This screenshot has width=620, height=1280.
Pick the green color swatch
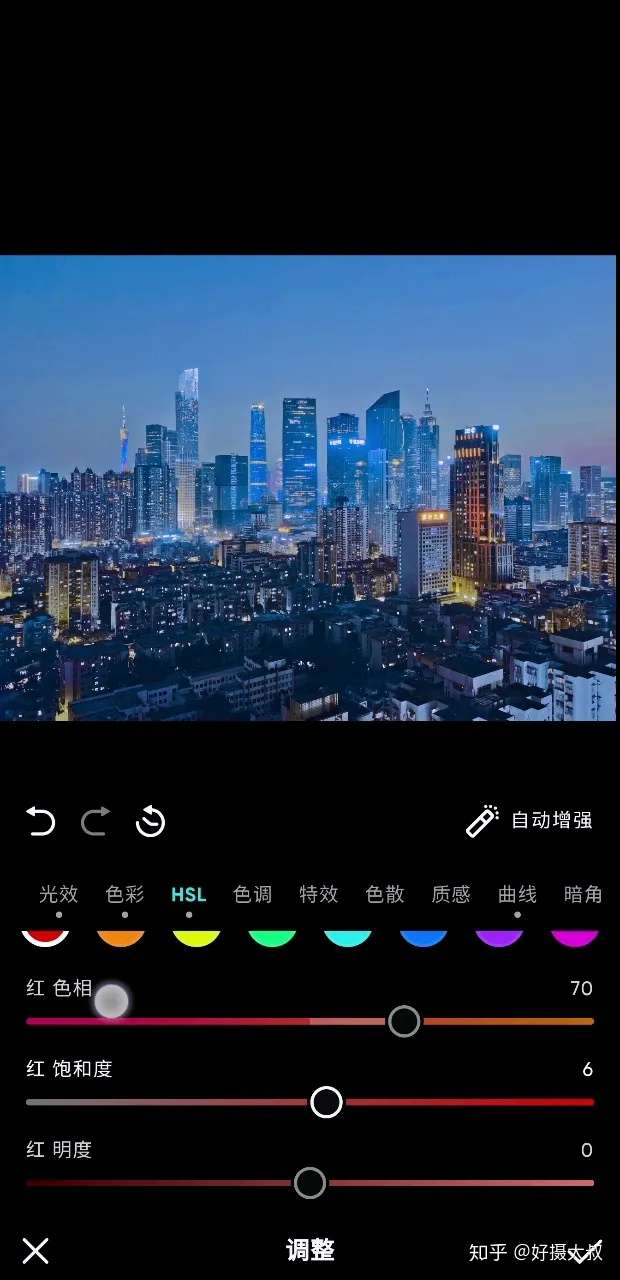272,937
